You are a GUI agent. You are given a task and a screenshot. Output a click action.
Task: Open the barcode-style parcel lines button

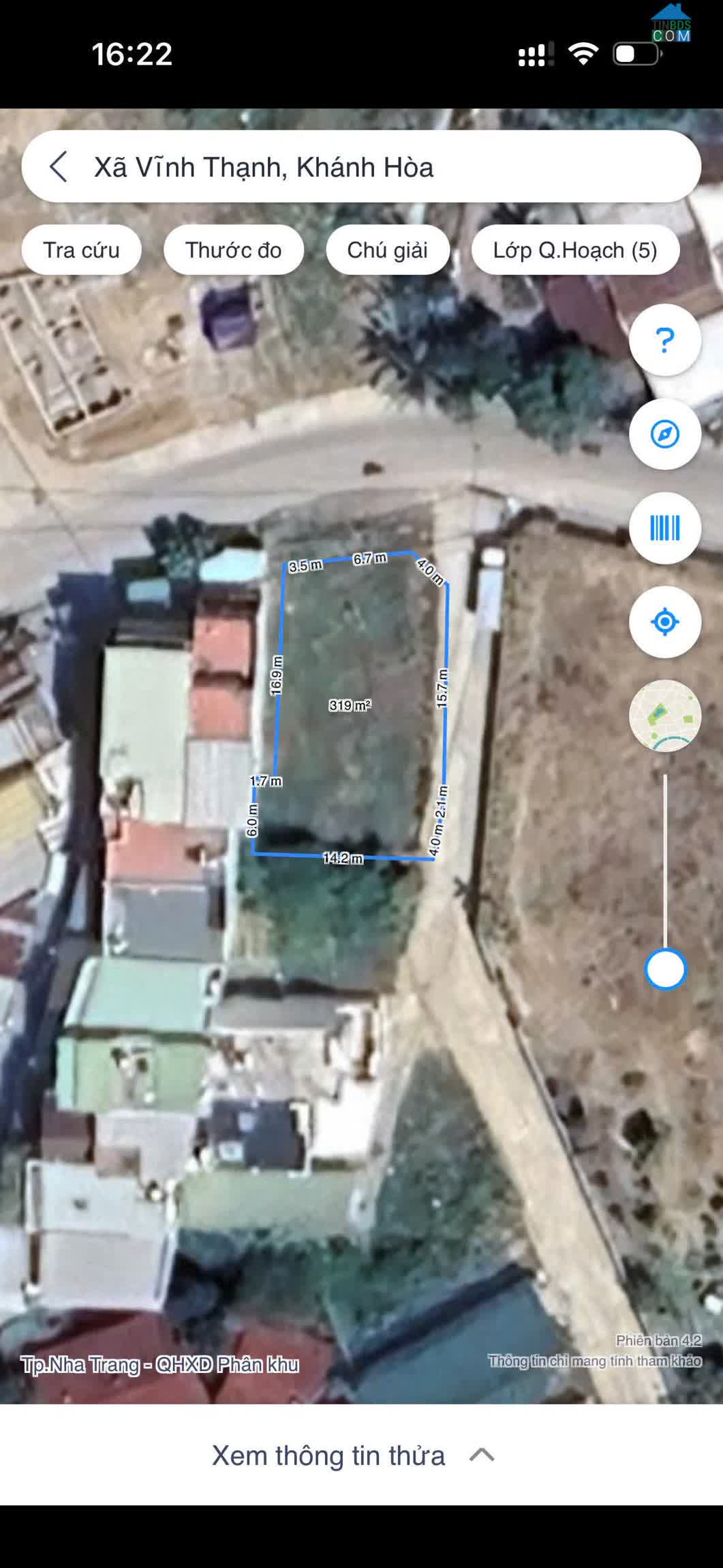[665, 528]
